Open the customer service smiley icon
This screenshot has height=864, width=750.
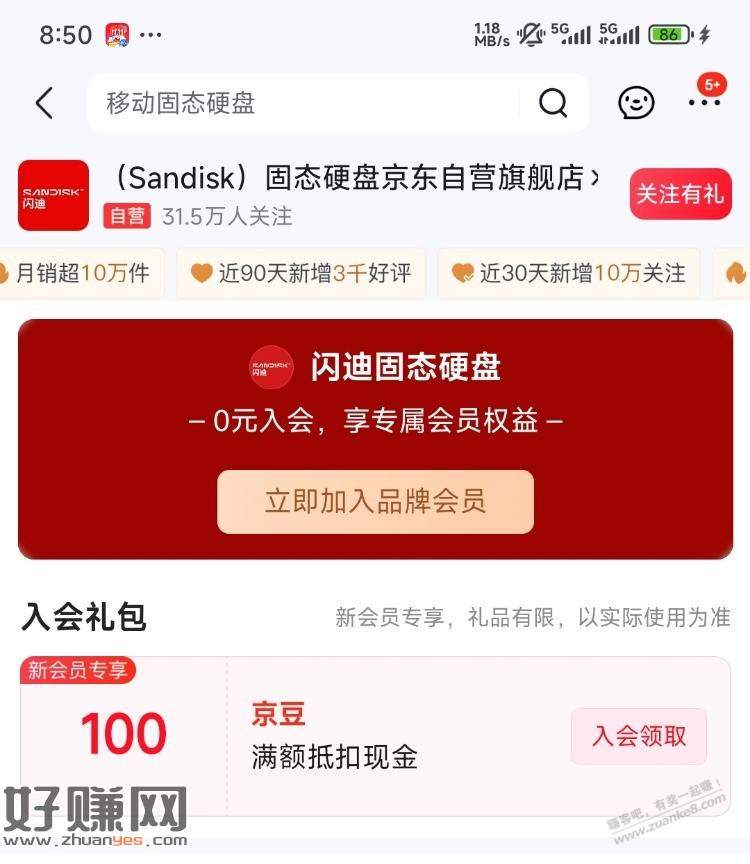pos(635,103)
